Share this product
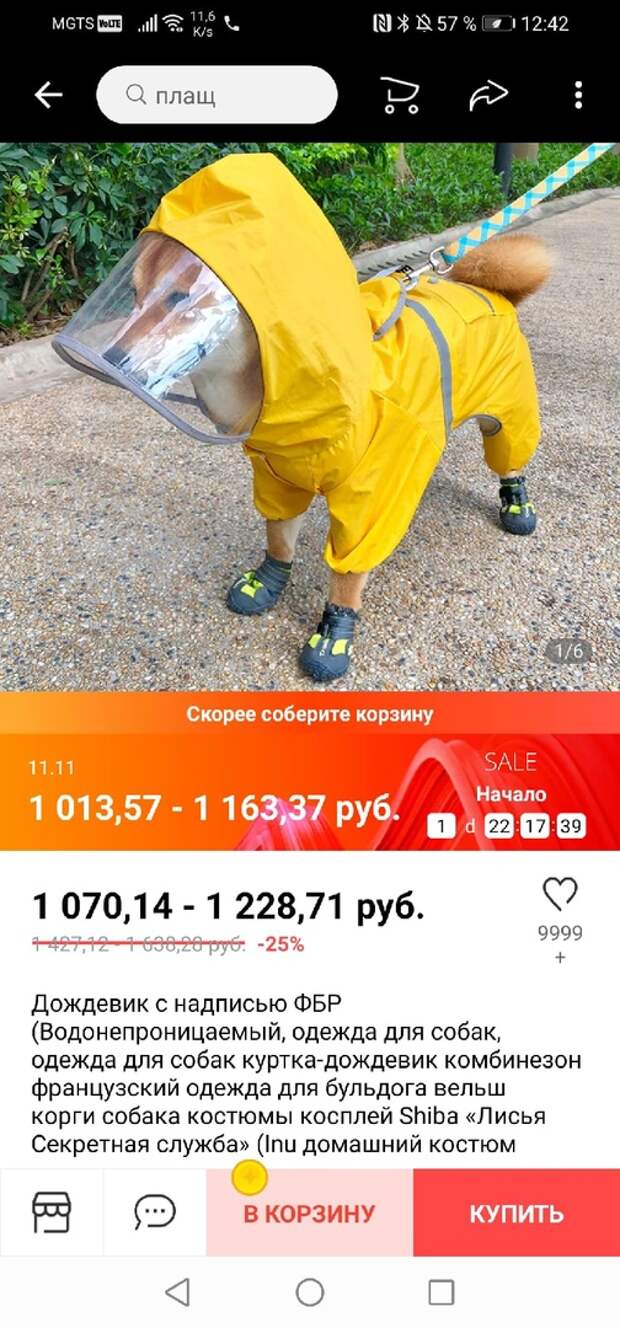620x1328 pixels. pyautogui.click(x=489, y=95)
